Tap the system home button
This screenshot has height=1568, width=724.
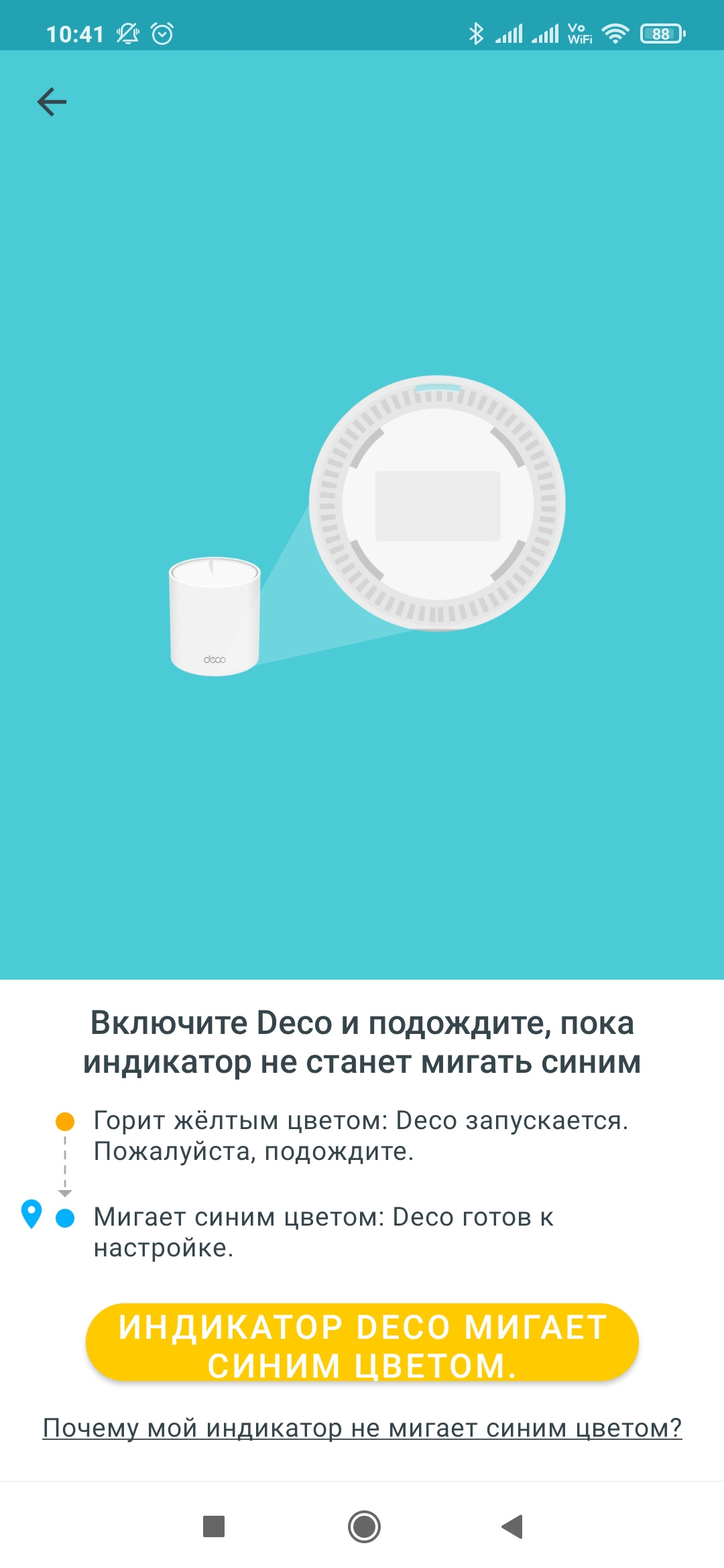pyautogui.click(x=364, y=1526)
